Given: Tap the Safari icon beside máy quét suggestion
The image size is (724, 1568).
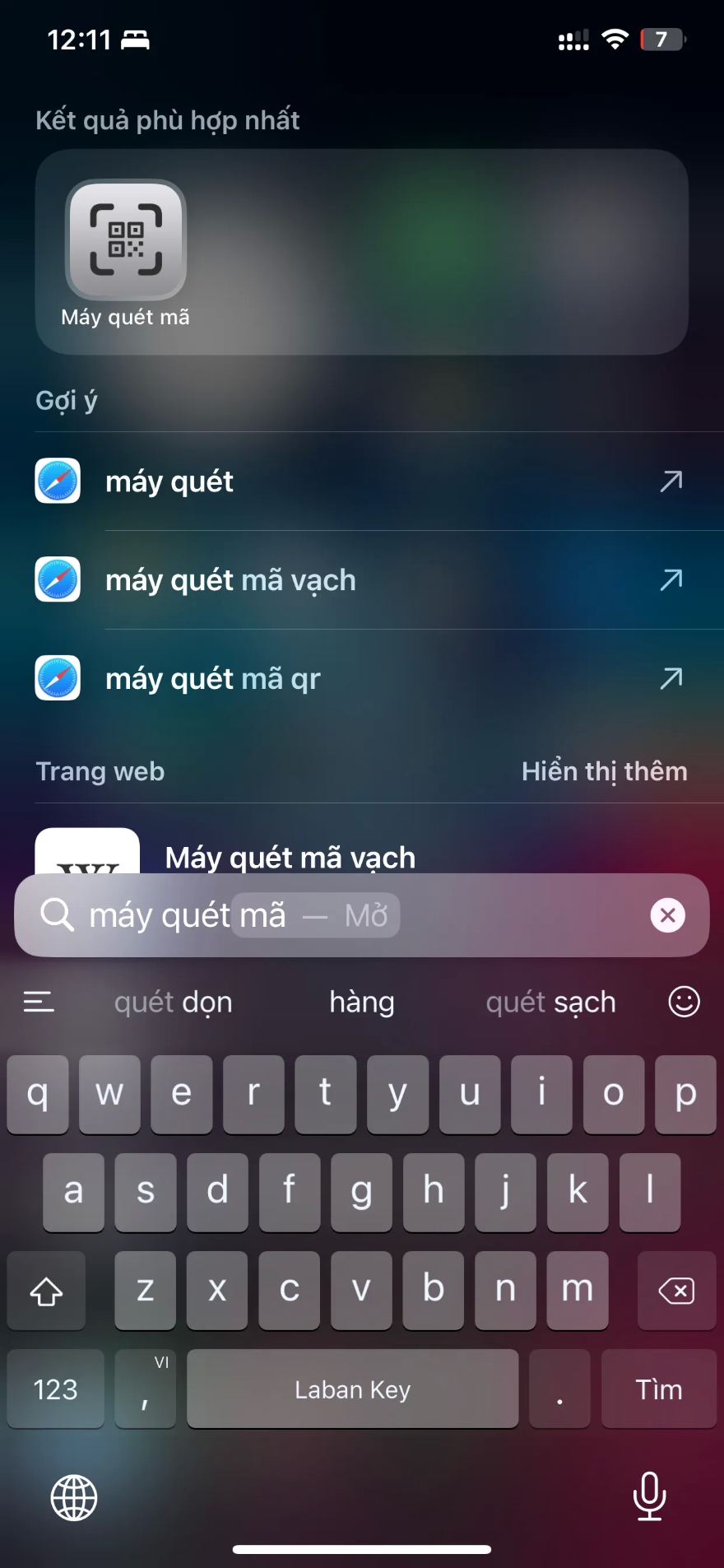Looking at the screenshot, I should (57, 482).
